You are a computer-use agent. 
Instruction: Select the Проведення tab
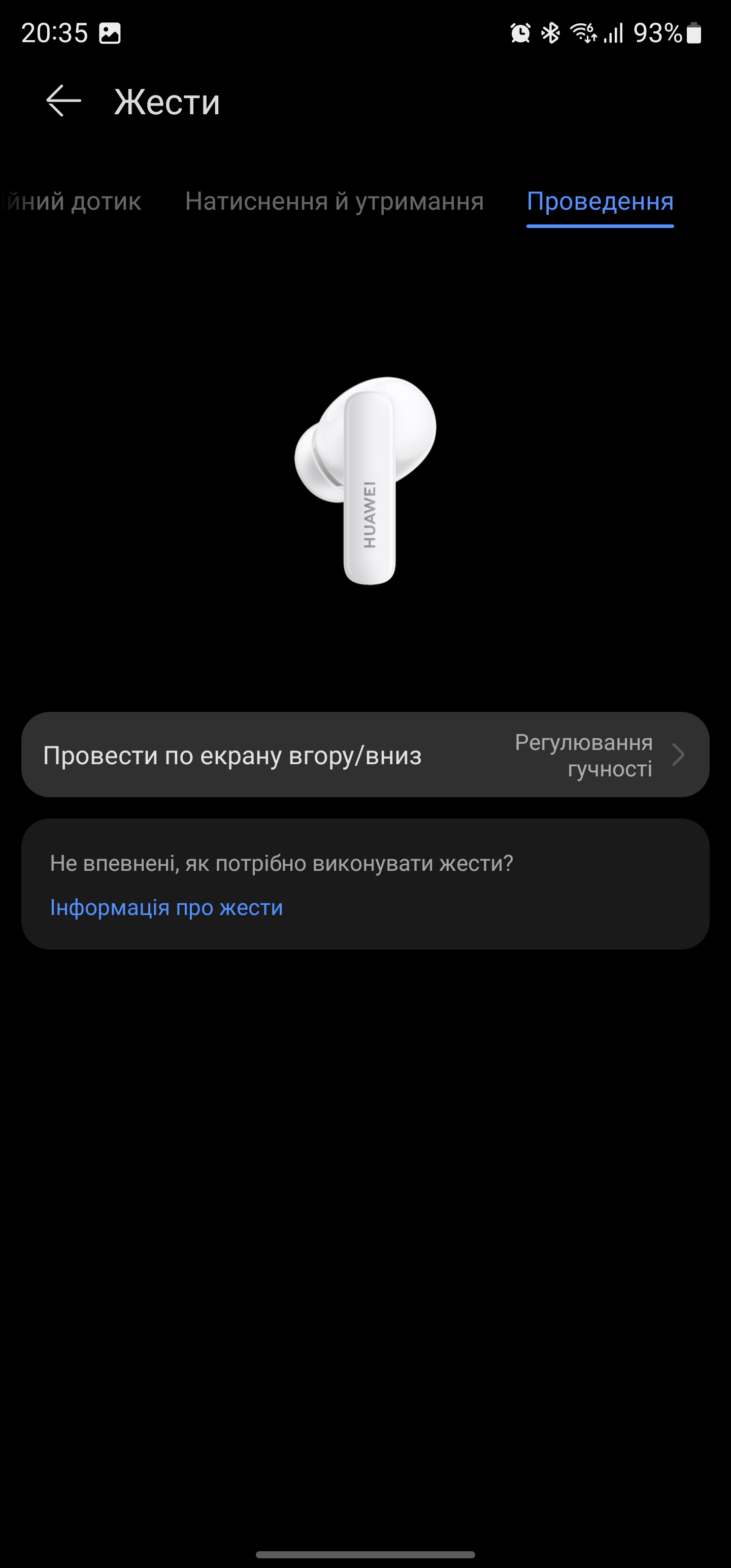point(600,202)
